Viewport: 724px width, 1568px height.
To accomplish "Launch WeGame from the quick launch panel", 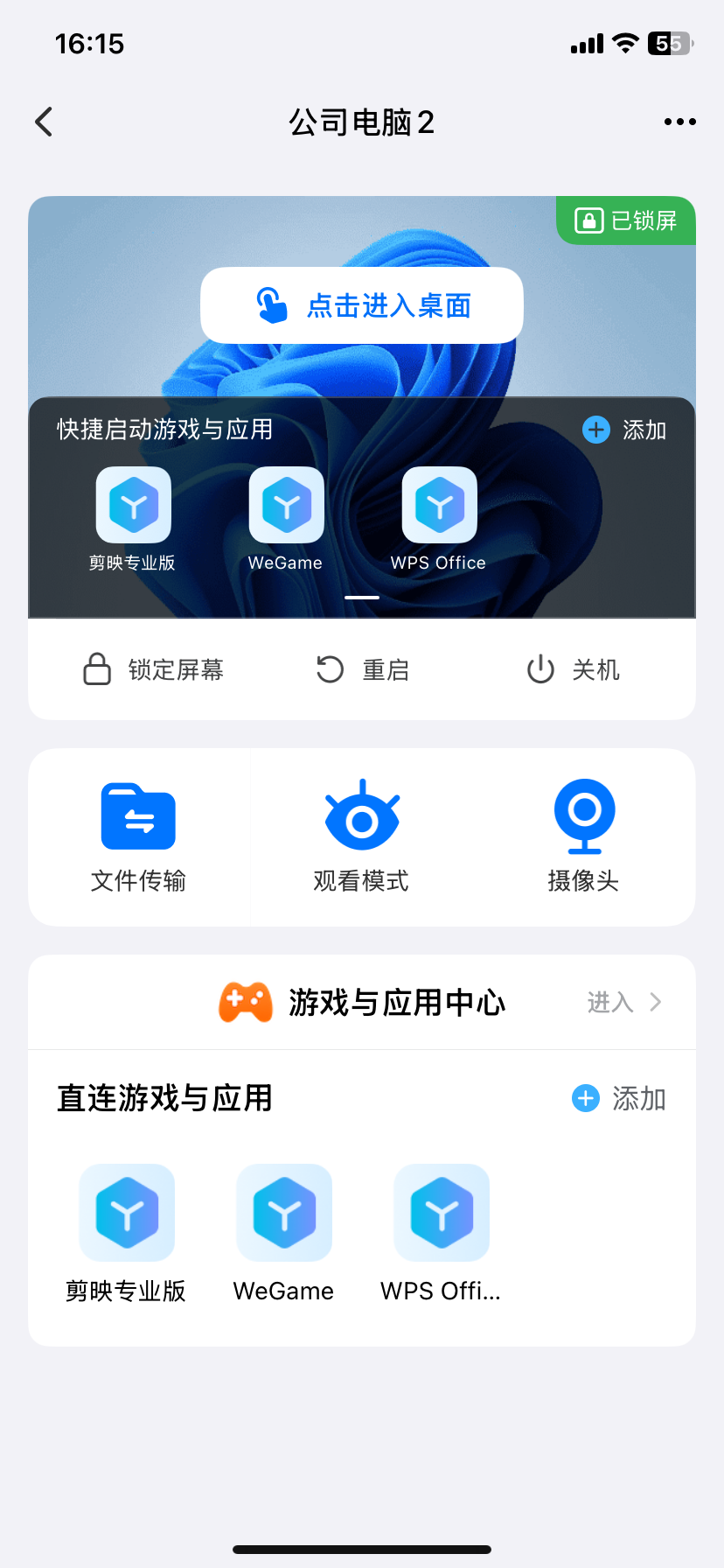I will coord(286,505).
